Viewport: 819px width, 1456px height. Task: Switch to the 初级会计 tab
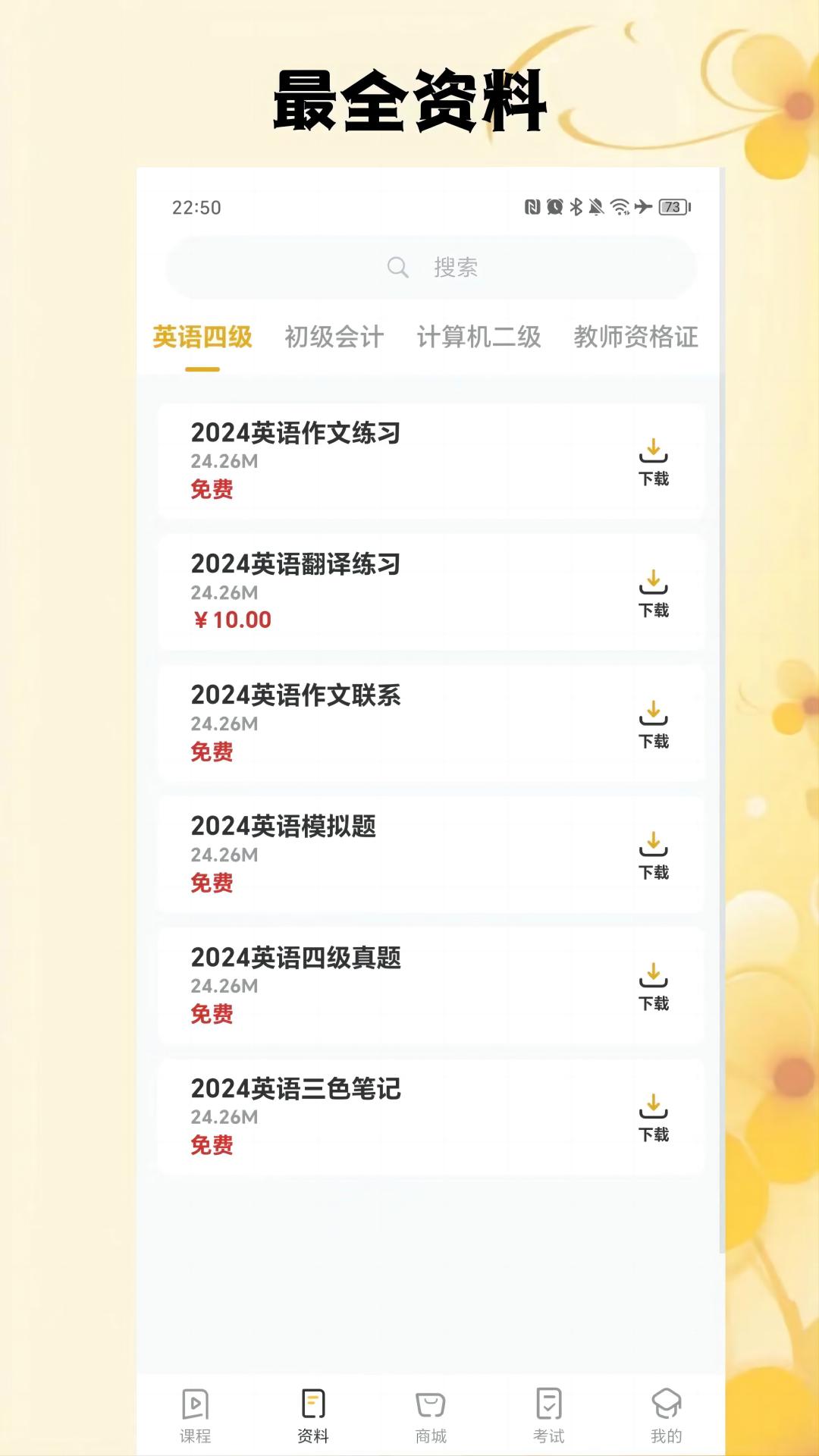[x=334, y=337]
